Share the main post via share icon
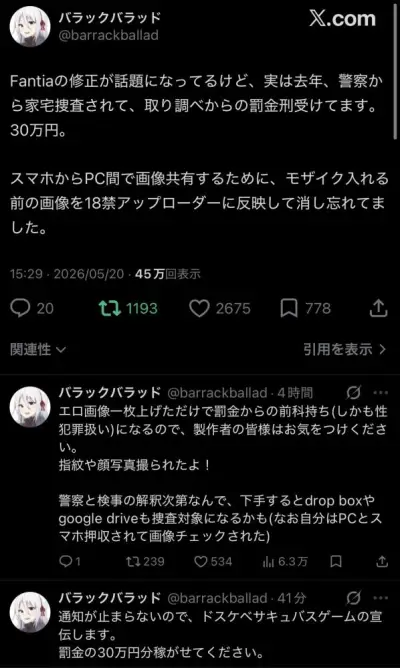The width and height of the screenshot is (400, 668). coord(378,308)
